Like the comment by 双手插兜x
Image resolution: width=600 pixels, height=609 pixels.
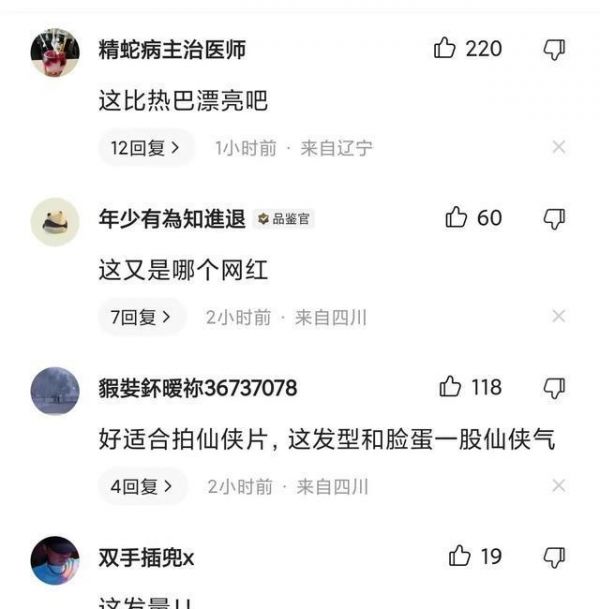pyautogui.click(x=459, y=555)
